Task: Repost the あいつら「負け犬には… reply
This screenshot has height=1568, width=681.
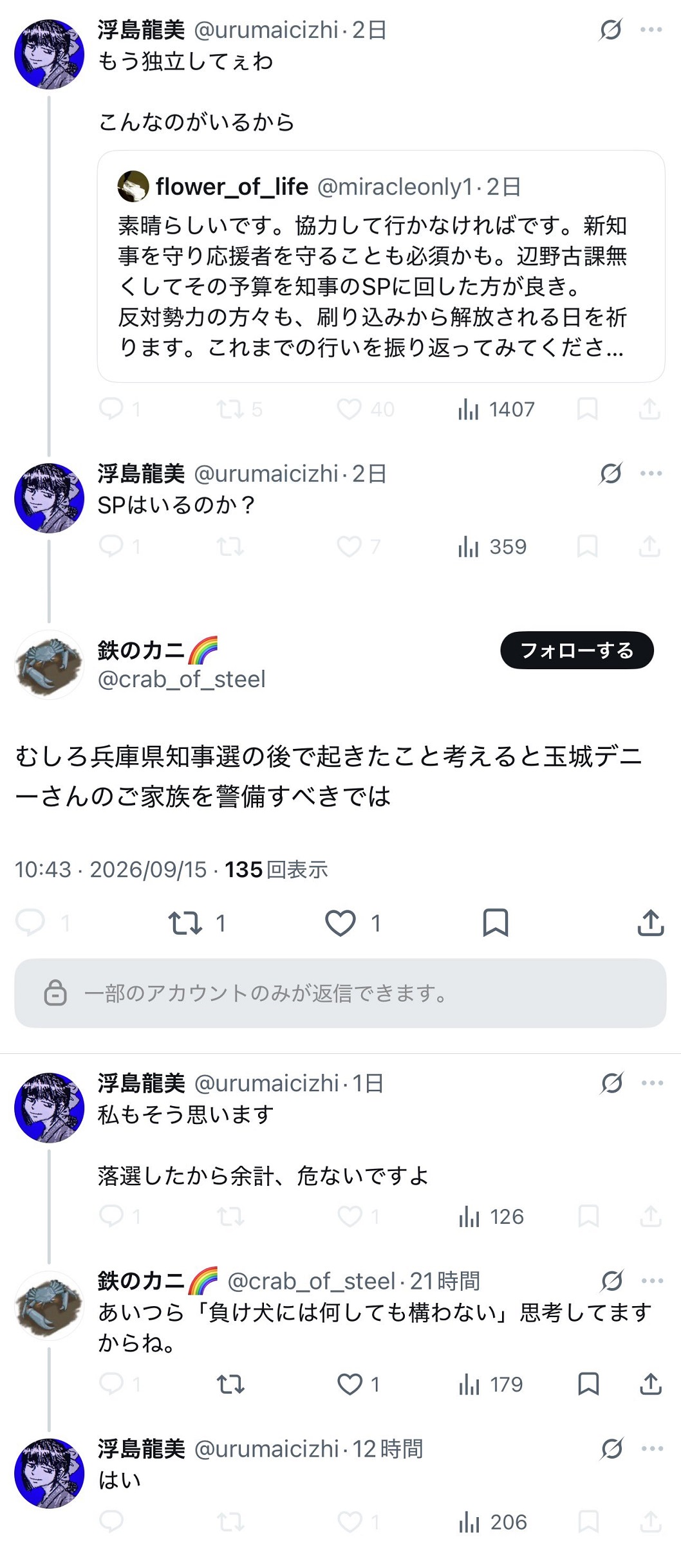Action: [x=230, y=1384]
